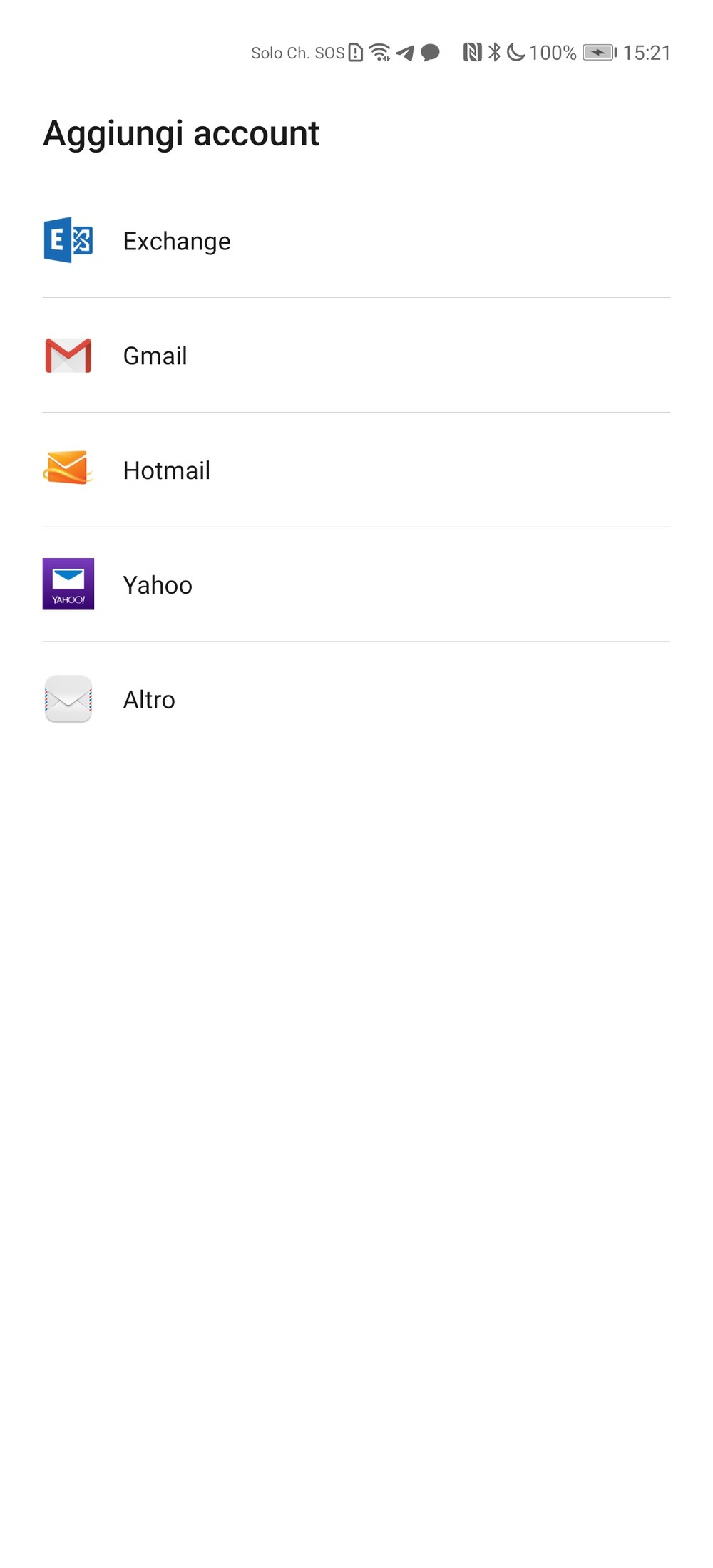
Task: Open the Hotmail account option
Action: (x=356, y=470)
